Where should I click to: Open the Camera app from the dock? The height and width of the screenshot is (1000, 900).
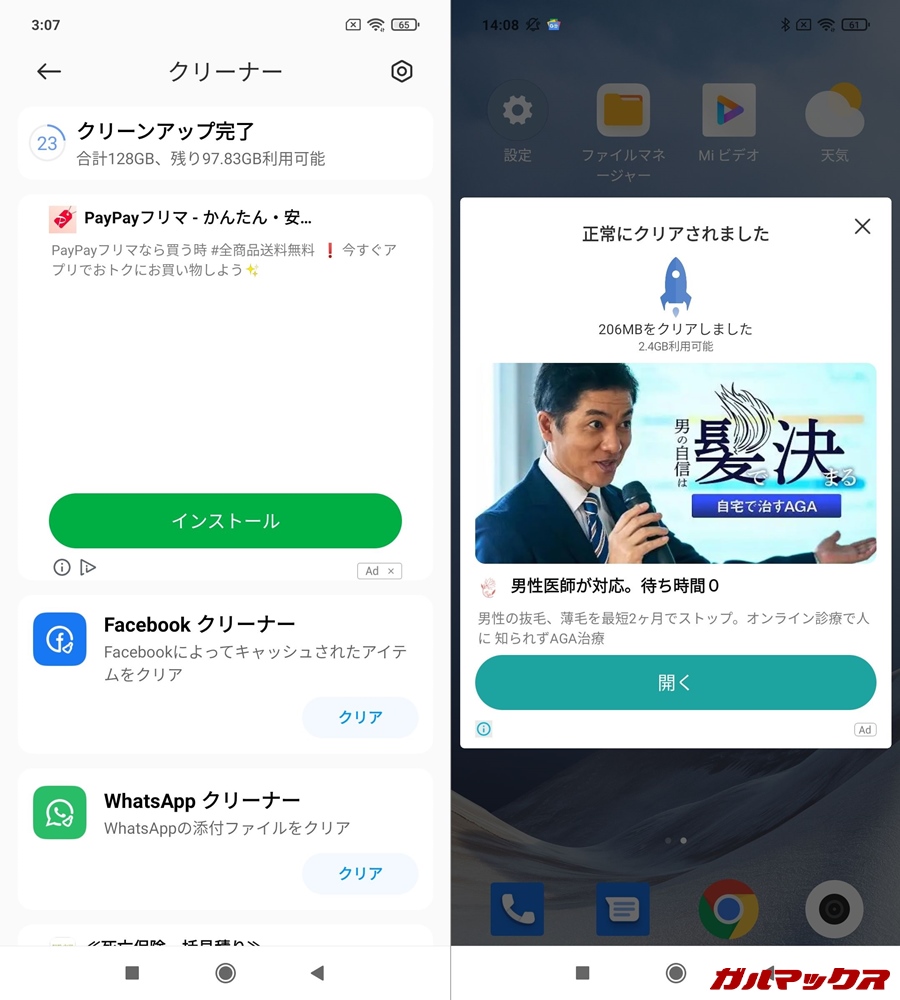[834, 909]
